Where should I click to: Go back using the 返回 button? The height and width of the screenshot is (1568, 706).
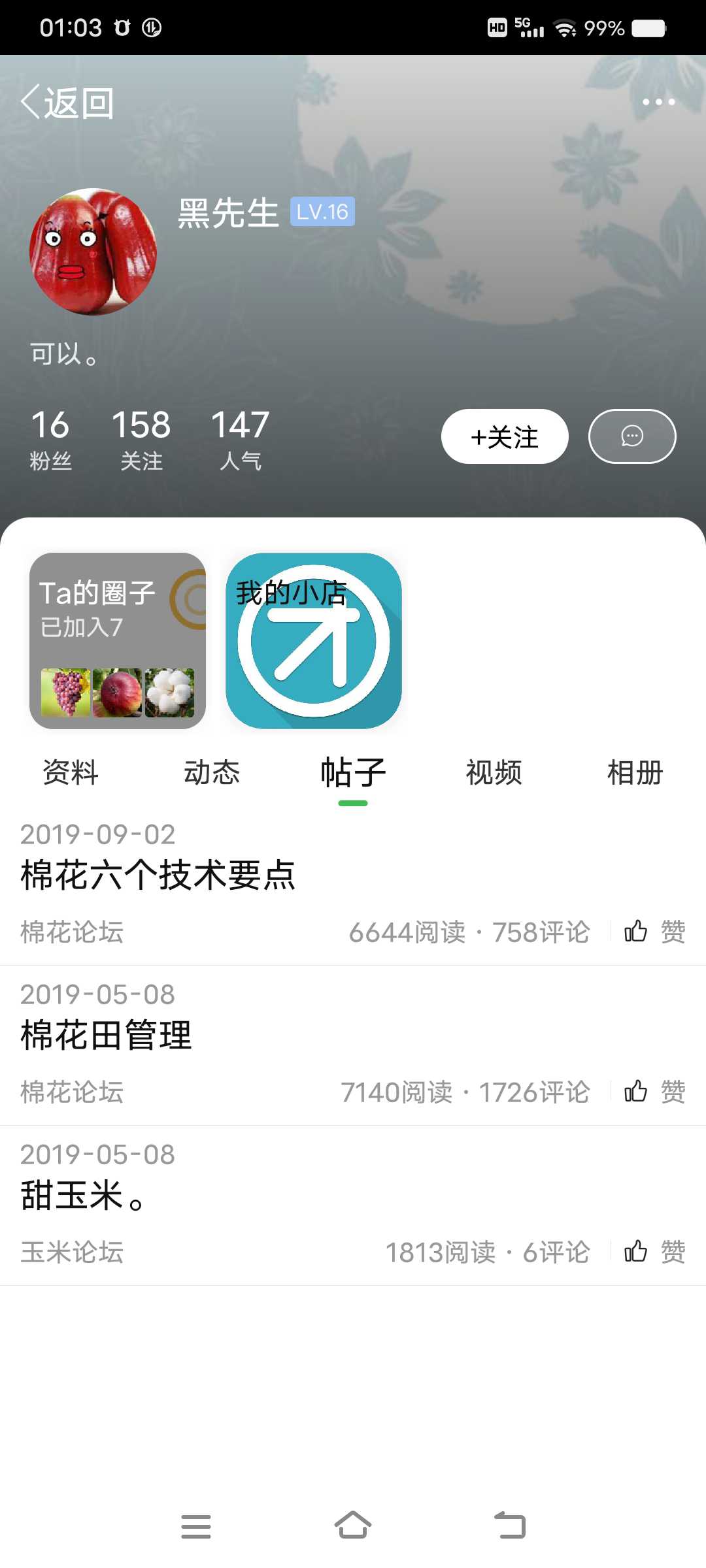(67, 103)
